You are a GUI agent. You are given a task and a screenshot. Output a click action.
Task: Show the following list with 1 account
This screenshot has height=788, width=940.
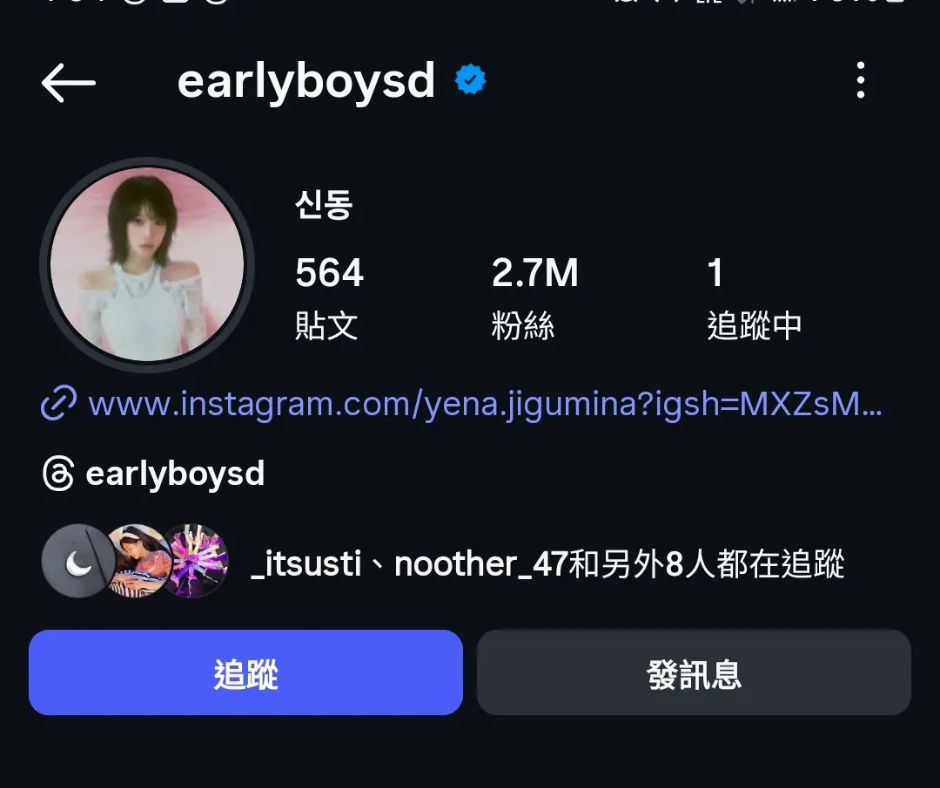tap(753, 297)
